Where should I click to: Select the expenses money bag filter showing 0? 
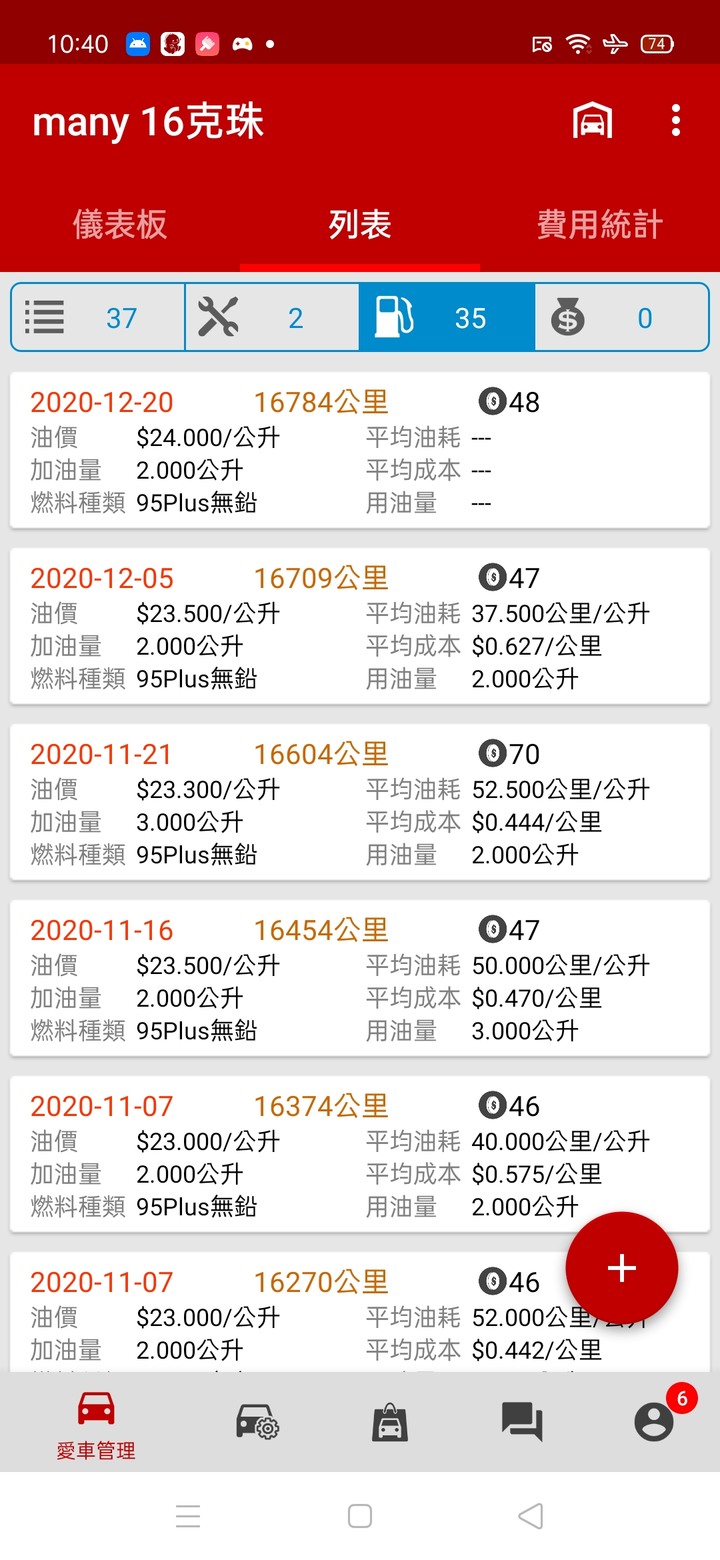tap(621, 318)
